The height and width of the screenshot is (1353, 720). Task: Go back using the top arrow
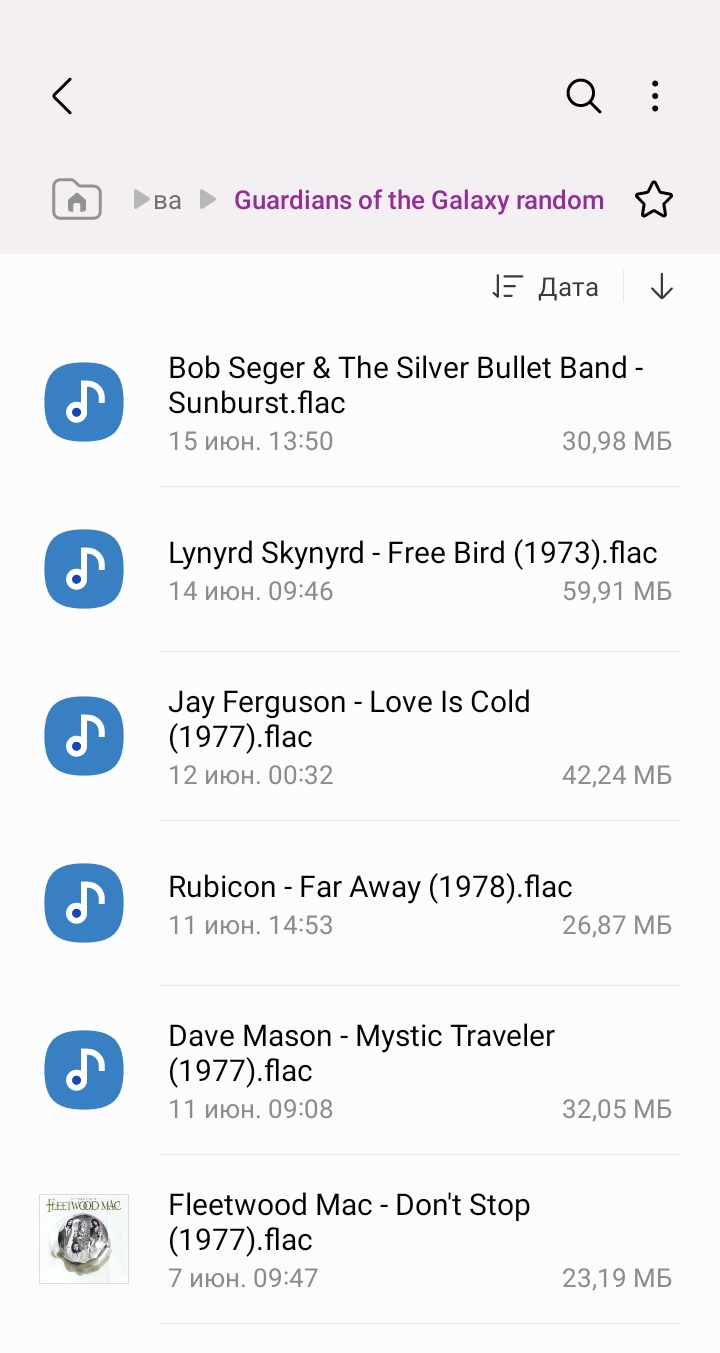coord(62,96)
